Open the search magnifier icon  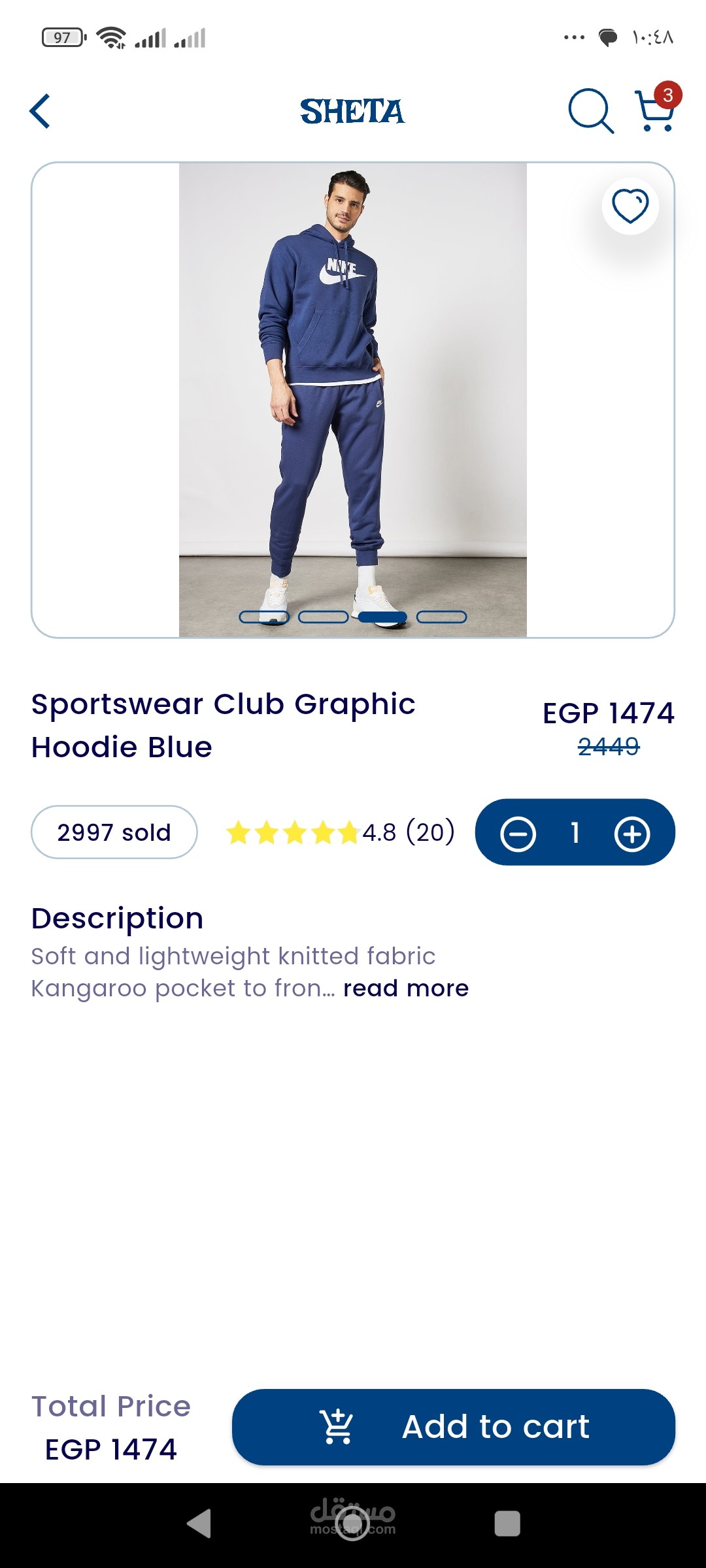pyautogui.click(x=591, y=111)
